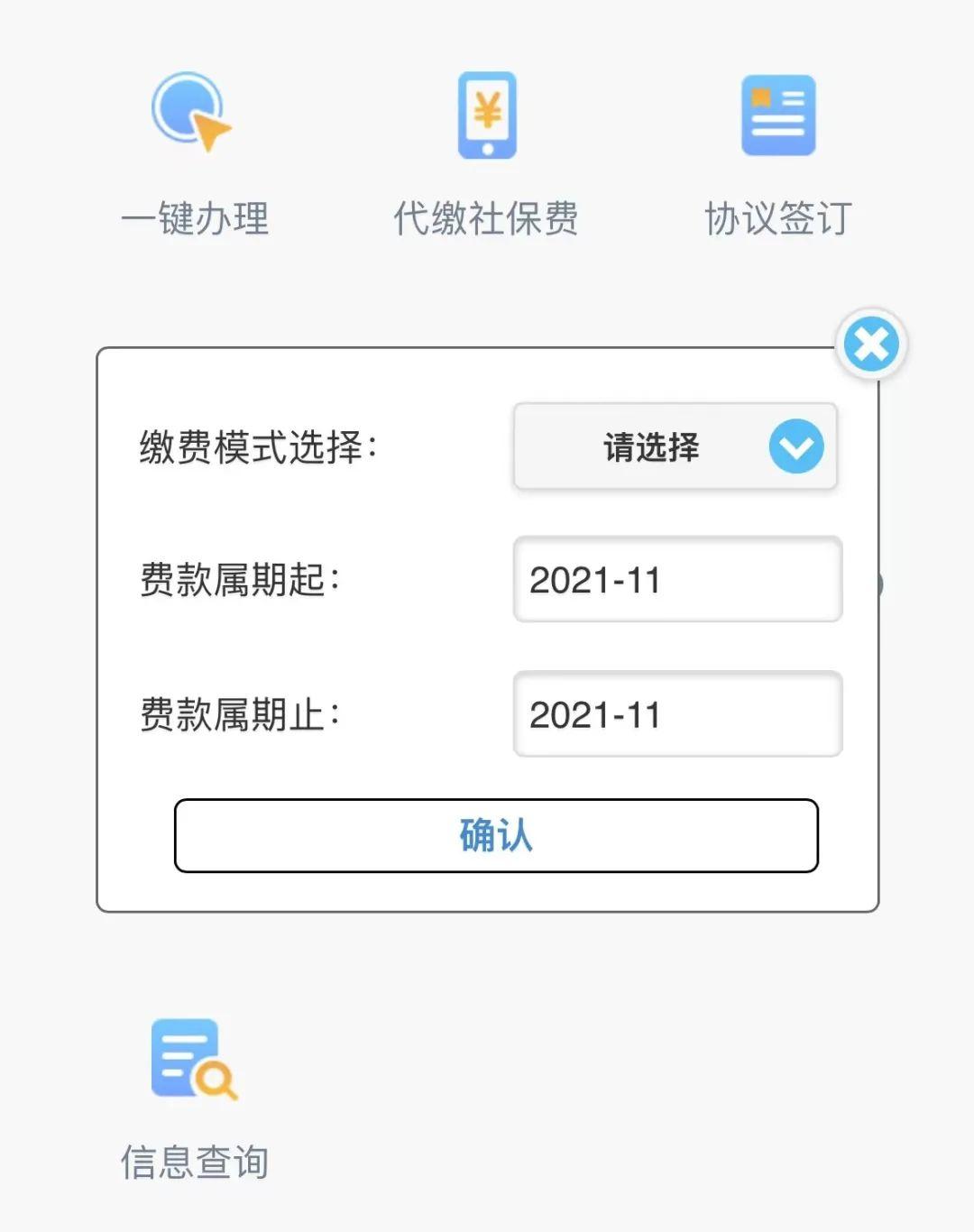Select the 费款属期止 date field
The width and height of the screenshot is (974, 1232).
coord(677,714)
